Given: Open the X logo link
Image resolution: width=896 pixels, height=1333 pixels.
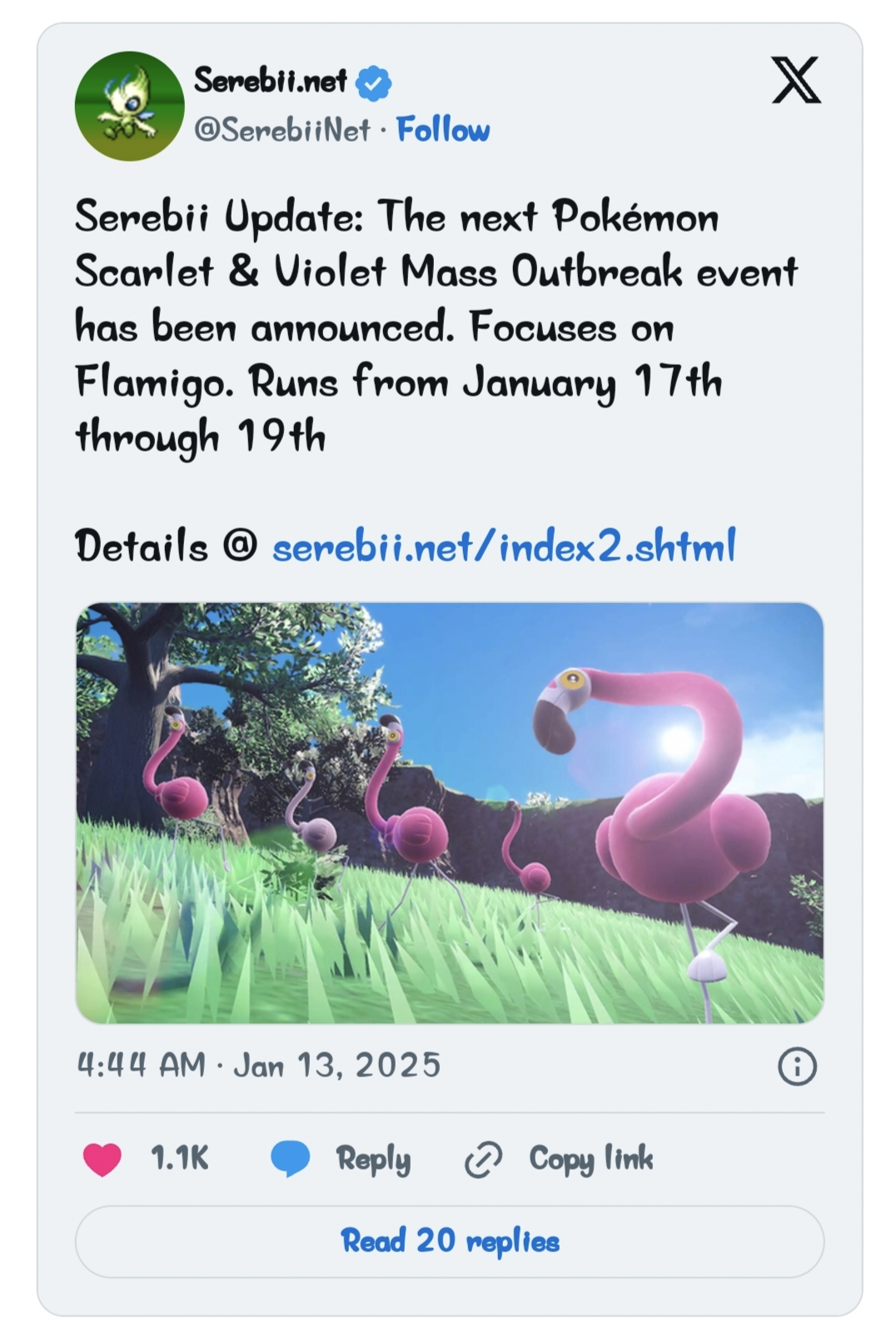Looking at the screenshot, I should 795,81.
